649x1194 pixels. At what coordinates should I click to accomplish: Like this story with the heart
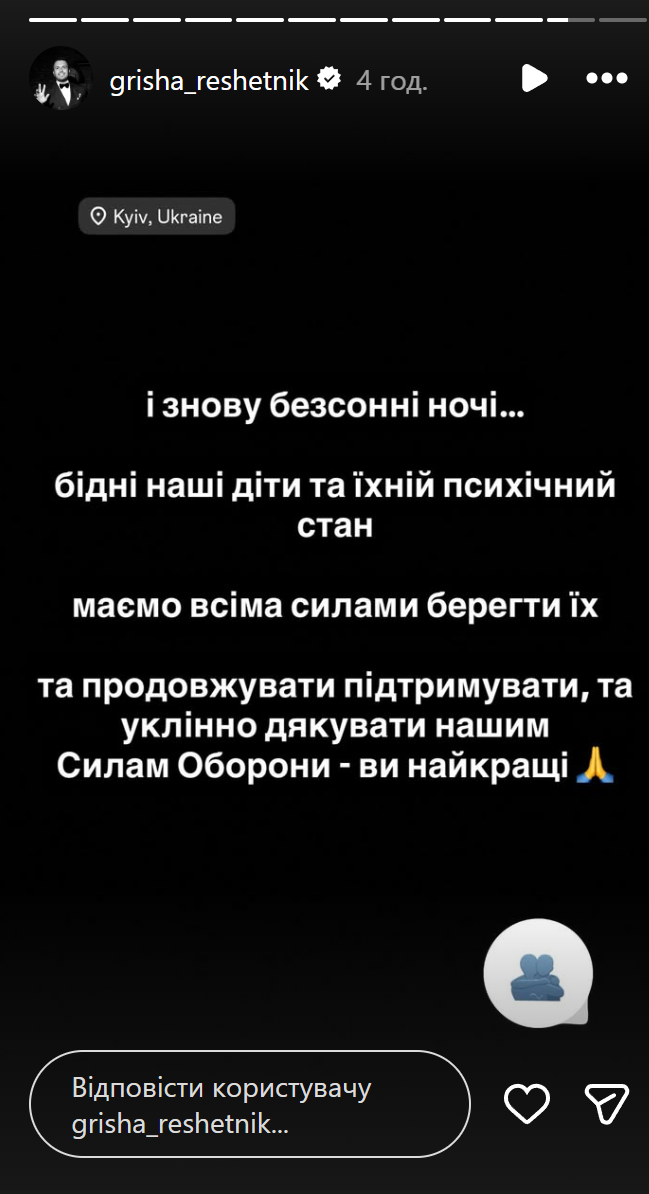(526, 1103)
